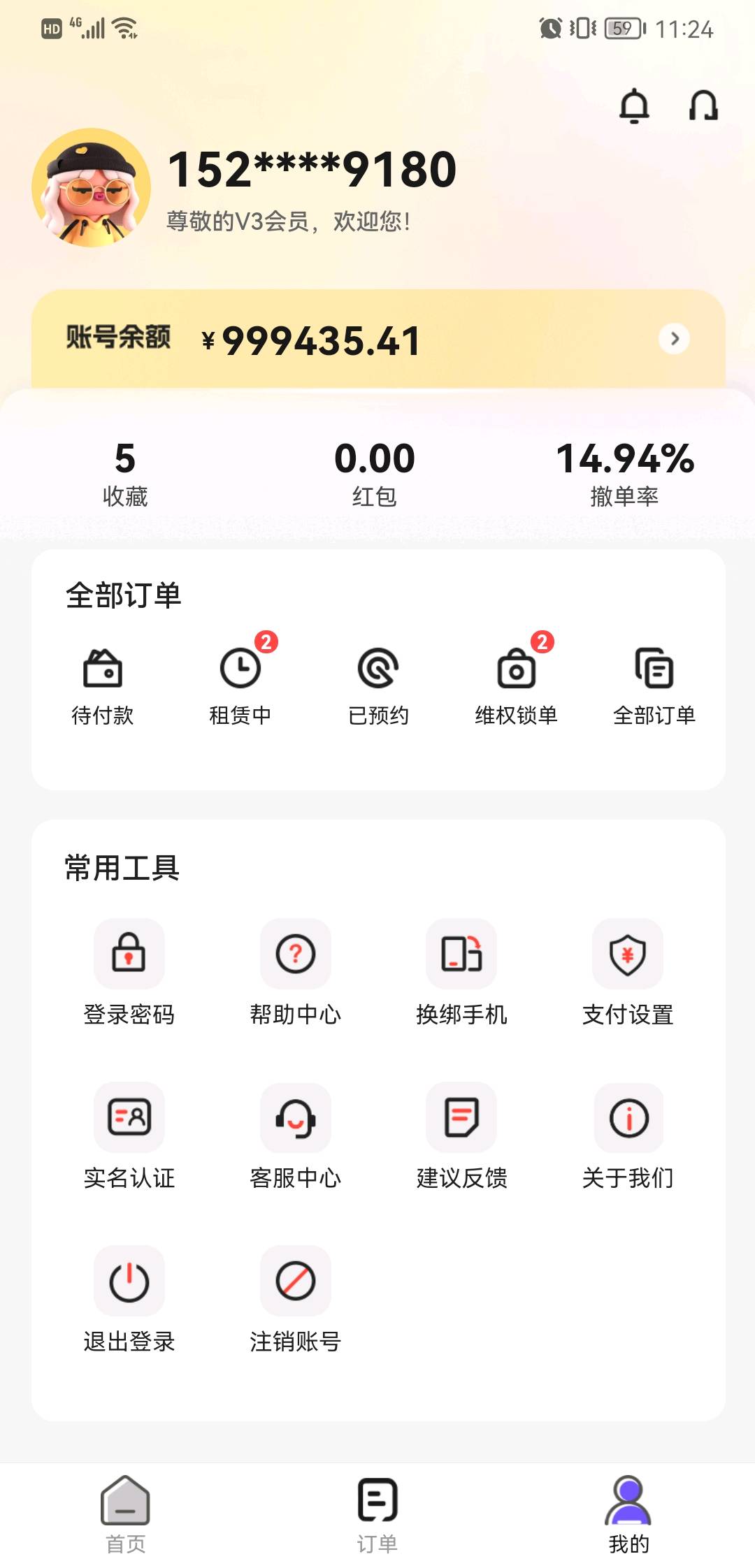Open 已预约 reserved orders
The image size is (755, 1568).
(378, 685)
